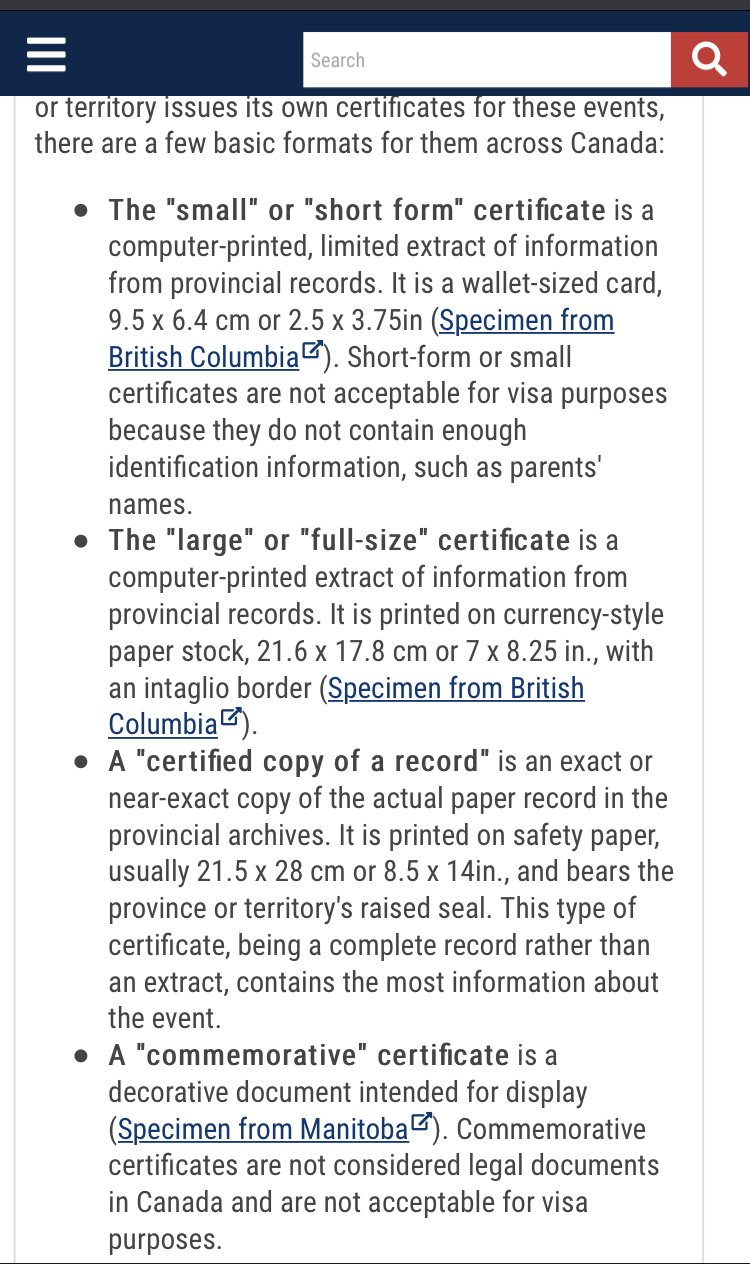
Task: Tap the red magnifier search button
Action: 709,60
